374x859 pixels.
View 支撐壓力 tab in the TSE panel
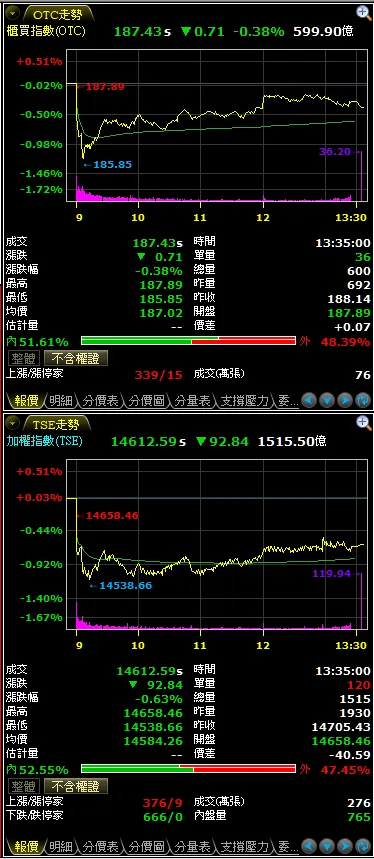coord(245,846)
